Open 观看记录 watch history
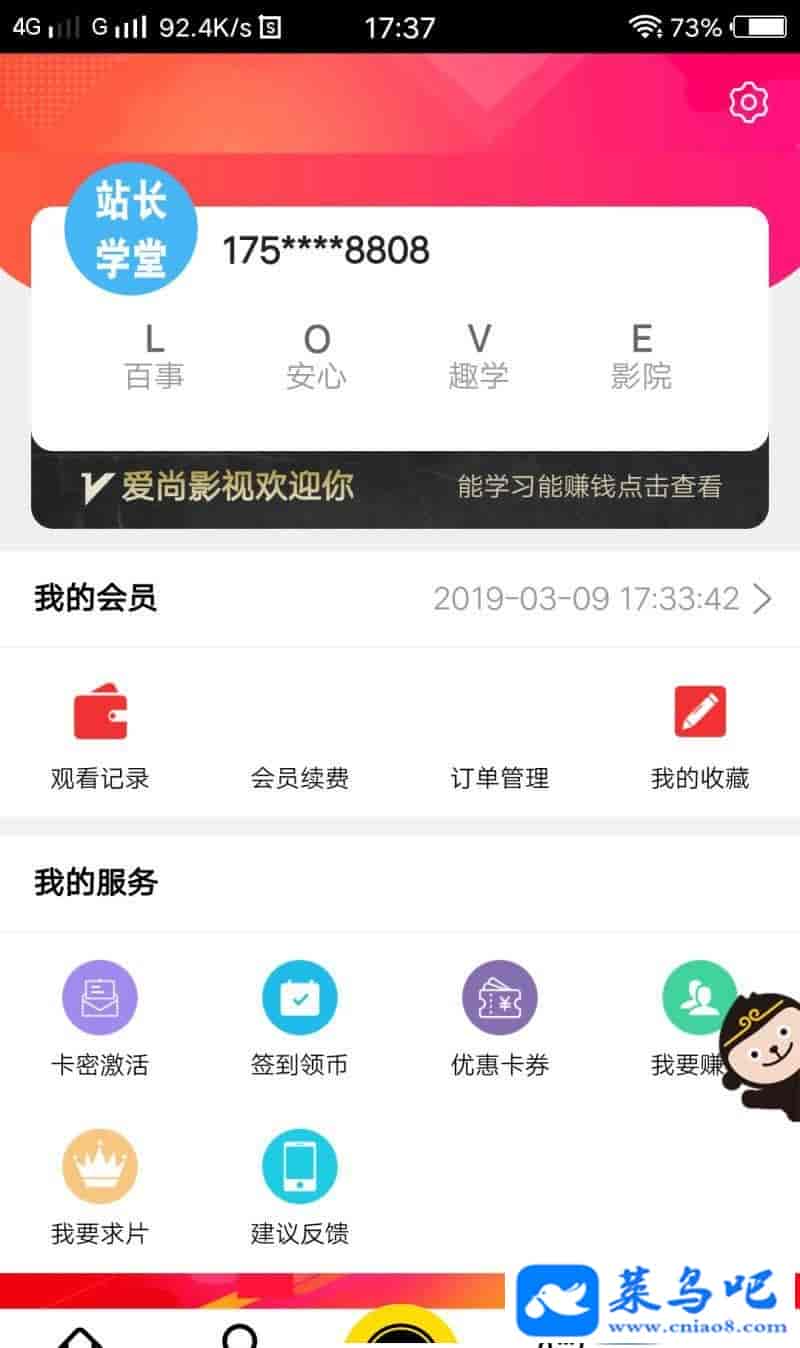Viewport: 800px width, 1348px height. point(100,735)
